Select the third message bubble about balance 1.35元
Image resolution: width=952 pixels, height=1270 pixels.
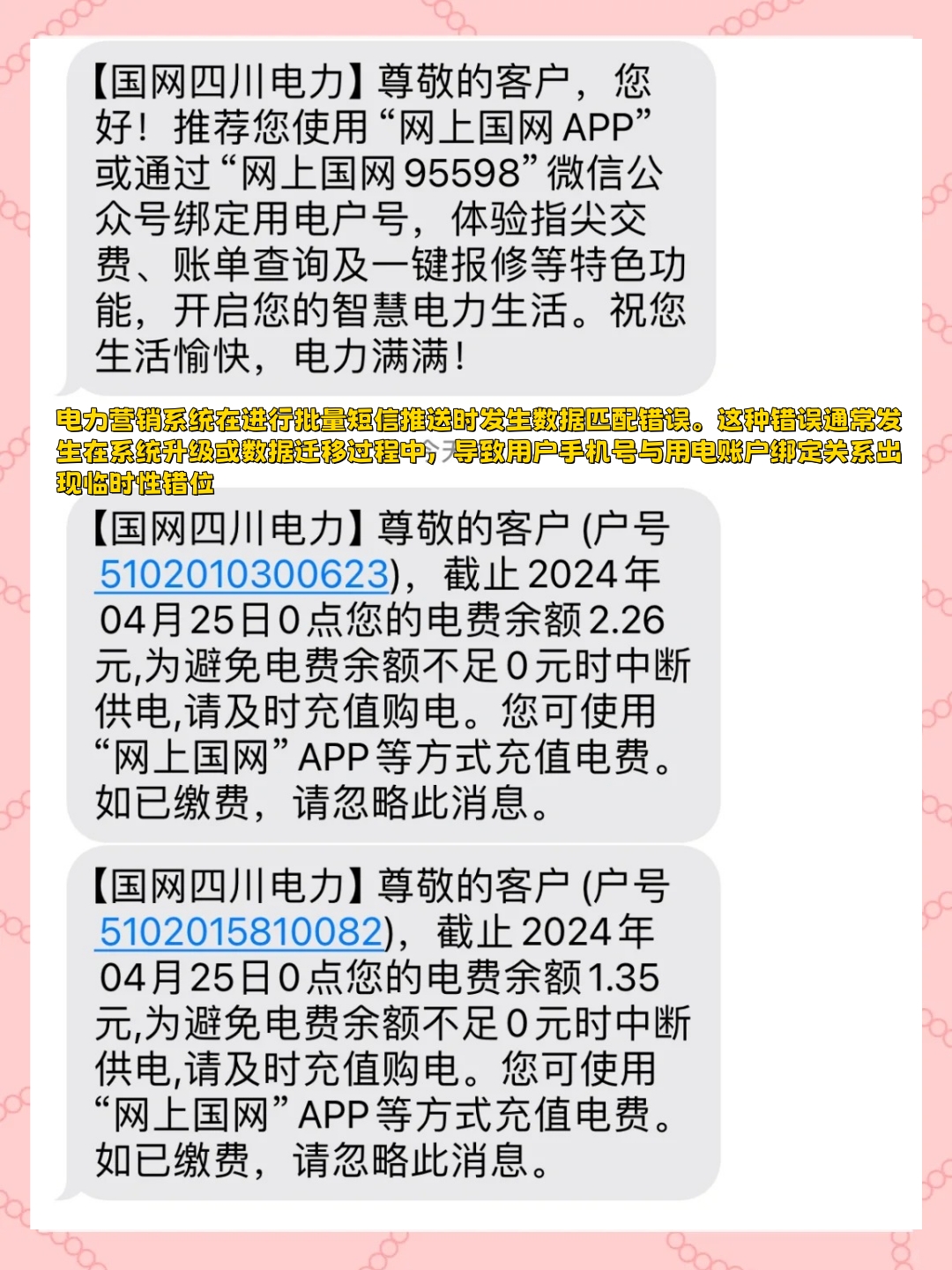[x=388, y=1023]
